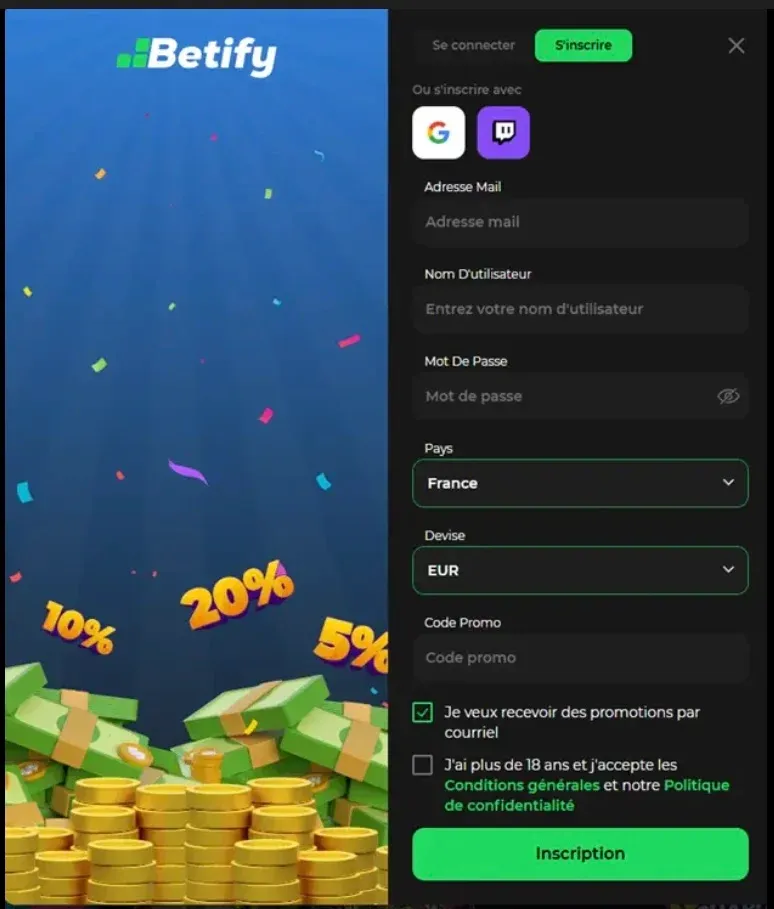Open the Devise dropdown showing EUR
This screenshot has height=909, width=774.
click(x=580, y=570)
